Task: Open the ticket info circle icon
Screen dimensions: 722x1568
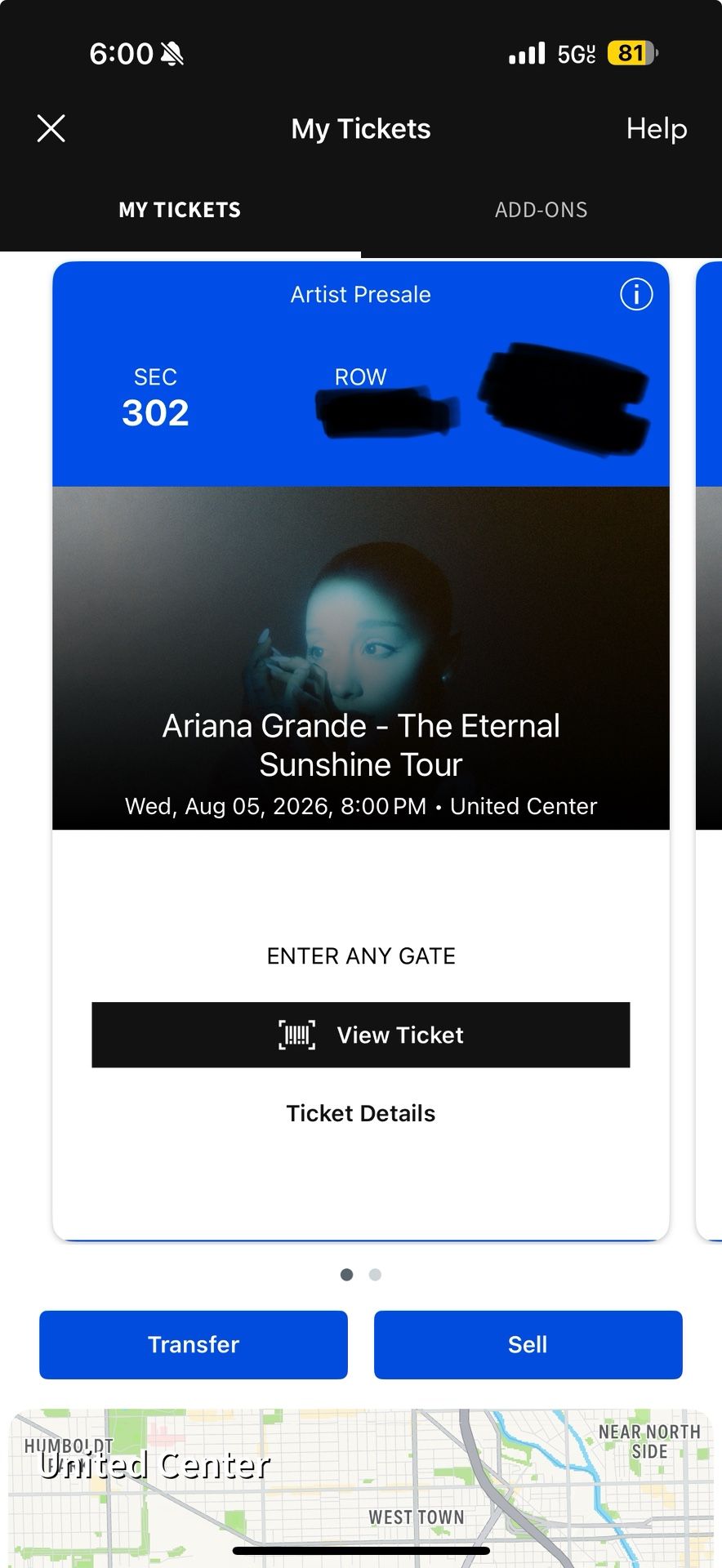Action: point(636,294)
